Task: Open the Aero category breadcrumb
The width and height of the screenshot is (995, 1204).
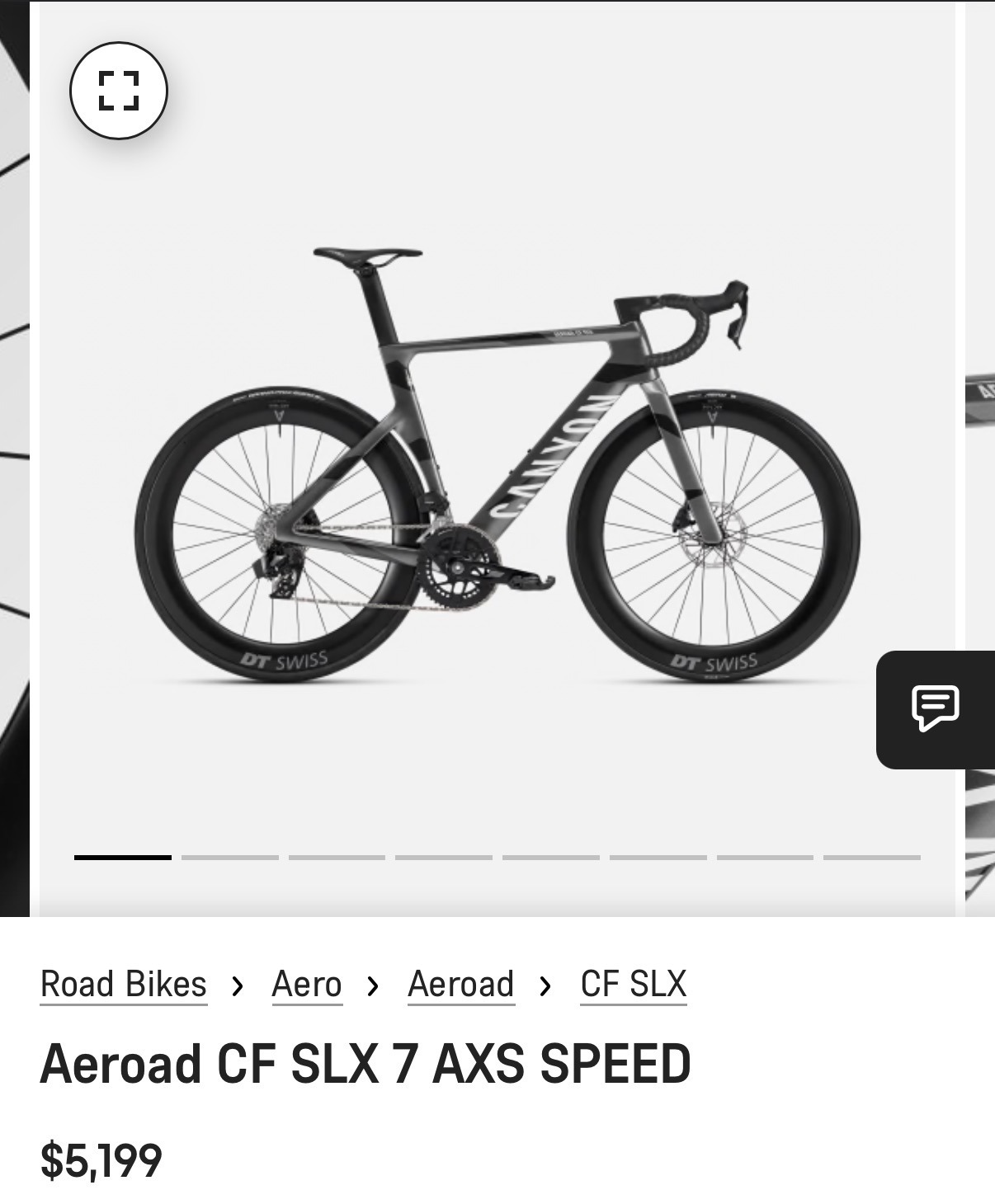Action: pos(307,985)
